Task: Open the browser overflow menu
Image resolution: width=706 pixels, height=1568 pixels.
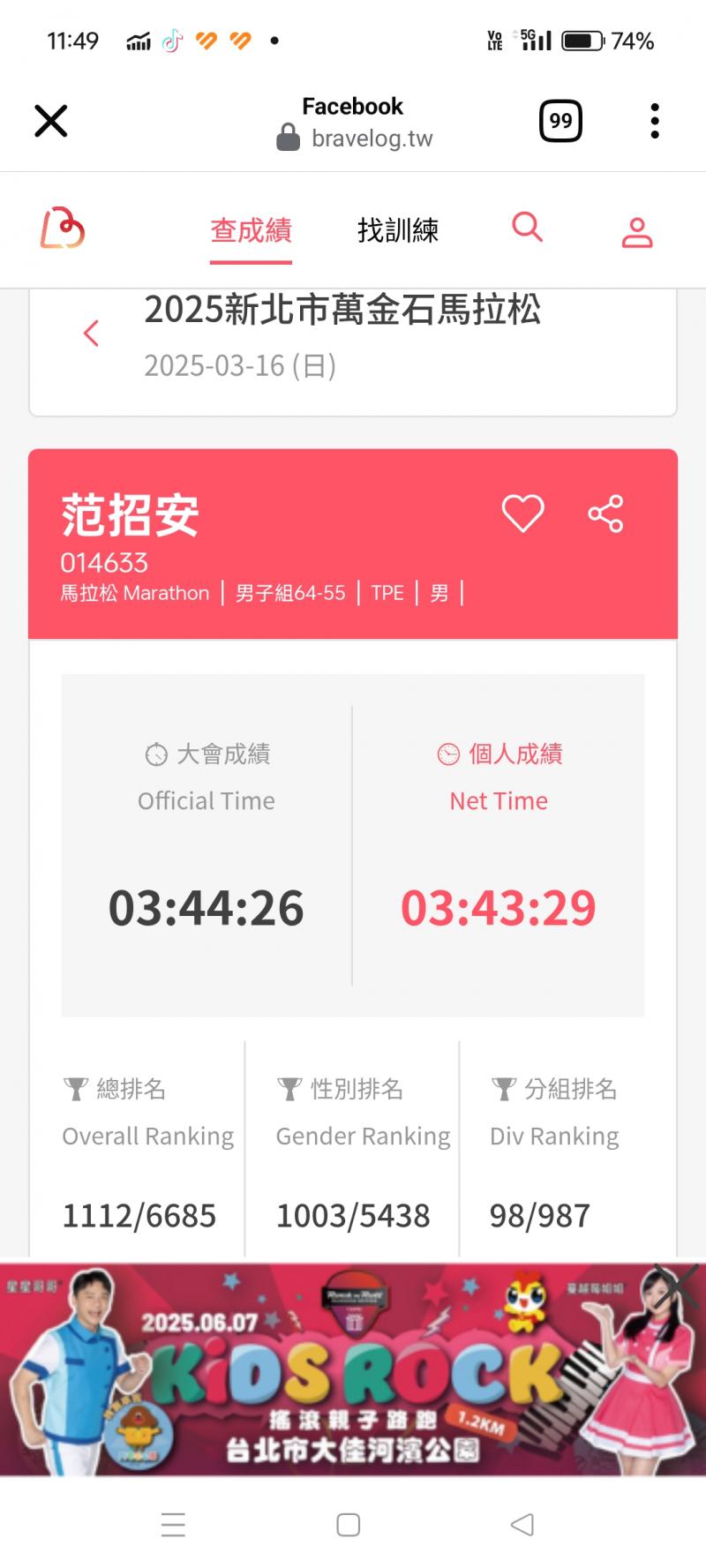Action: (x=654, y=121)
